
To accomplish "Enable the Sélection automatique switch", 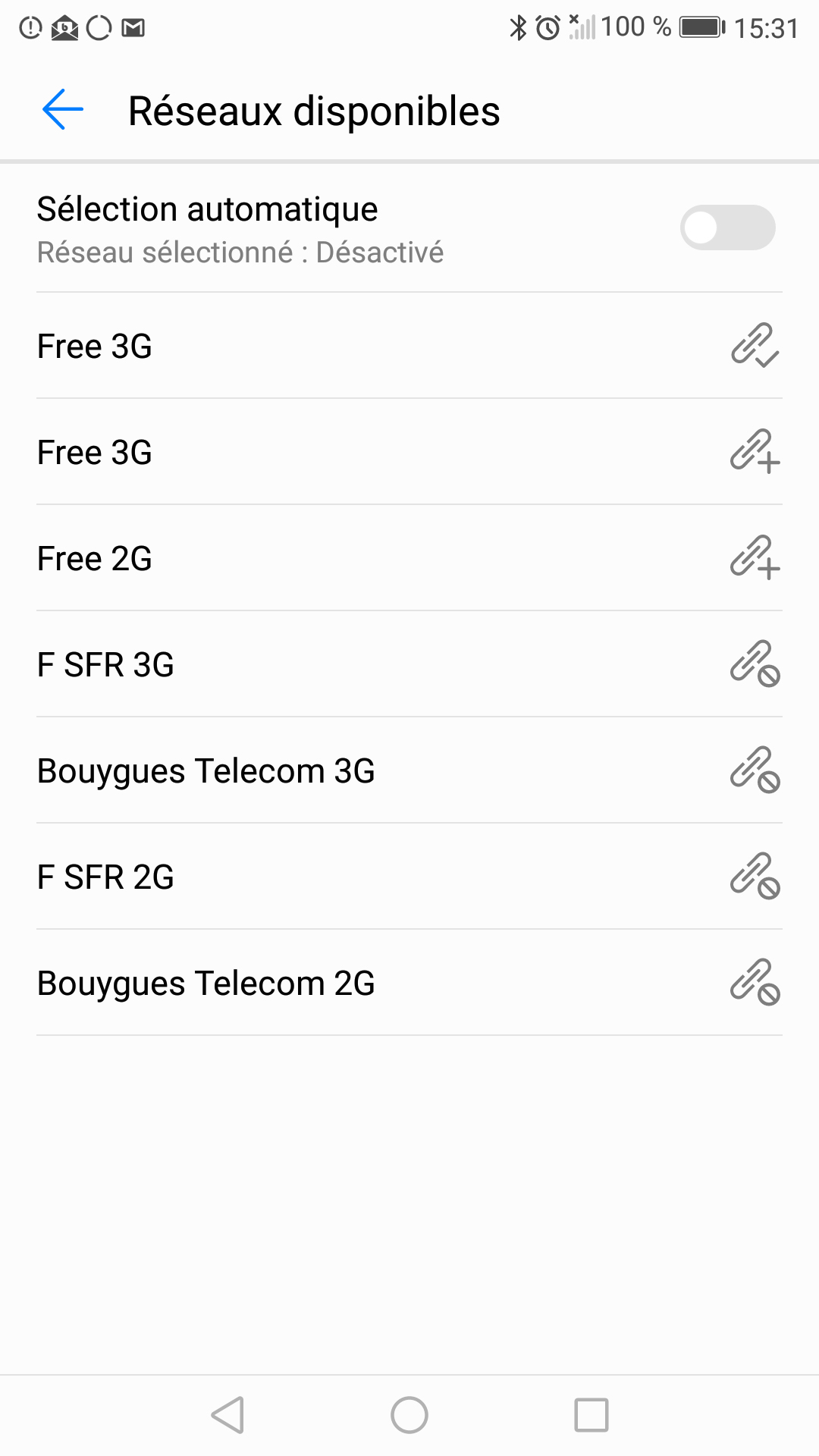I will (726, 227).
